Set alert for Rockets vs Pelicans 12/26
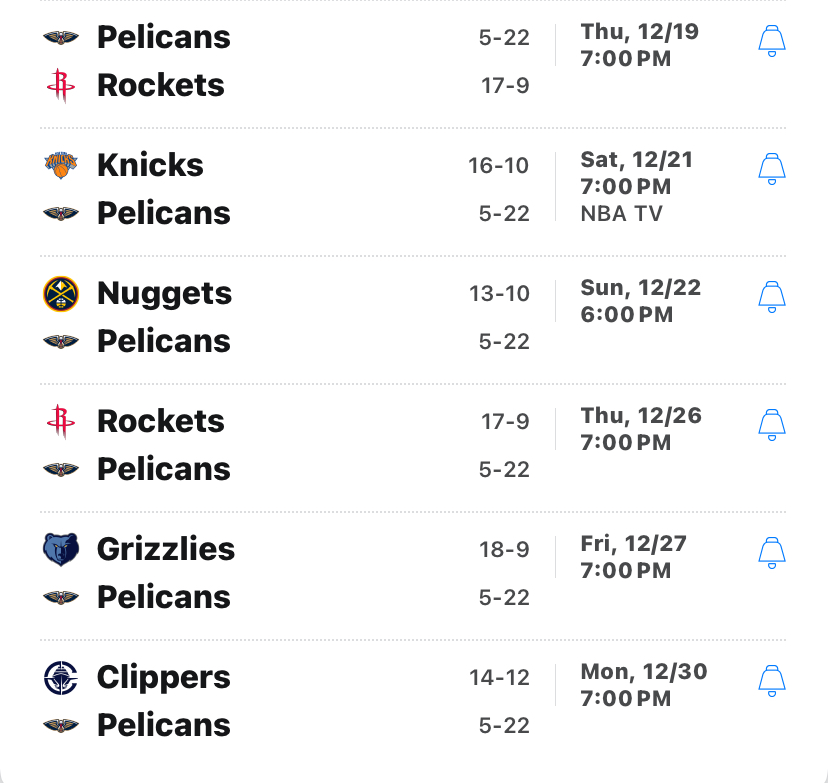828x783 pixels. click(772, 426)
